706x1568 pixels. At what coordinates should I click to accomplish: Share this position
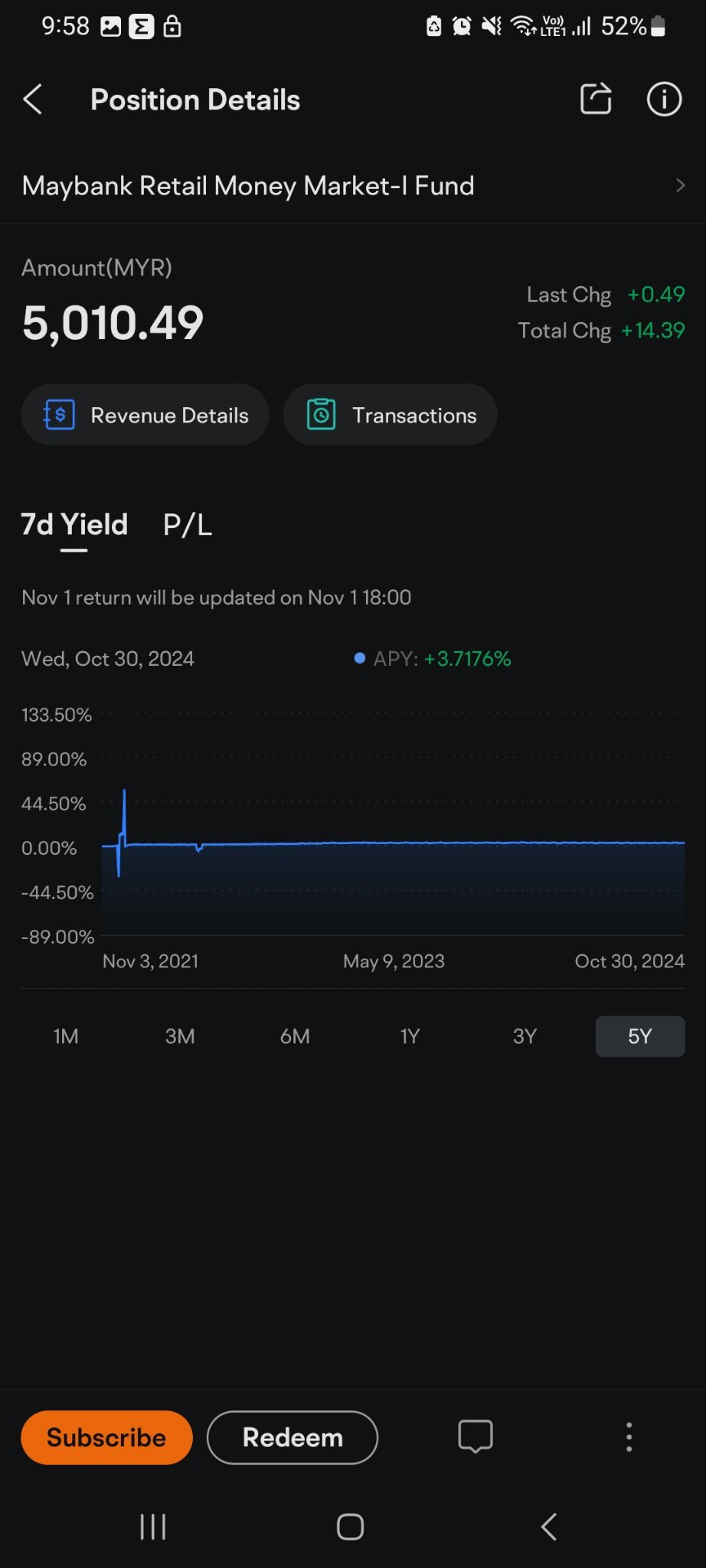596,99
